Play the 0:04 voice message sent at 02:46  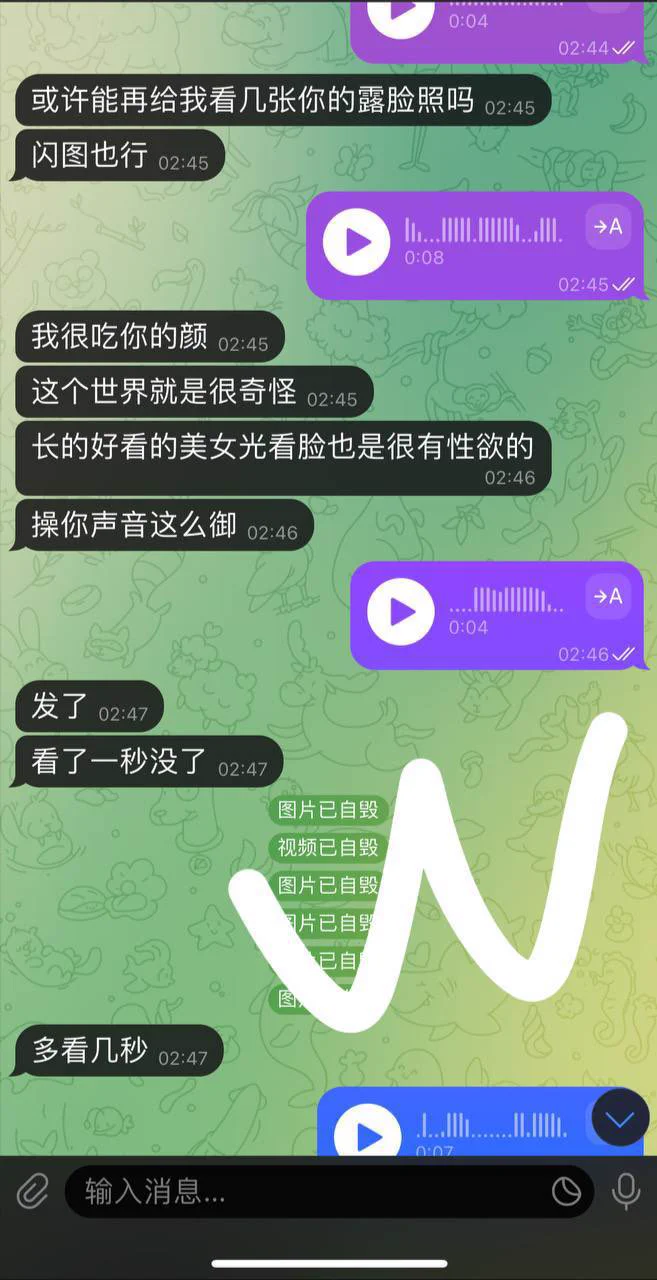400,611
